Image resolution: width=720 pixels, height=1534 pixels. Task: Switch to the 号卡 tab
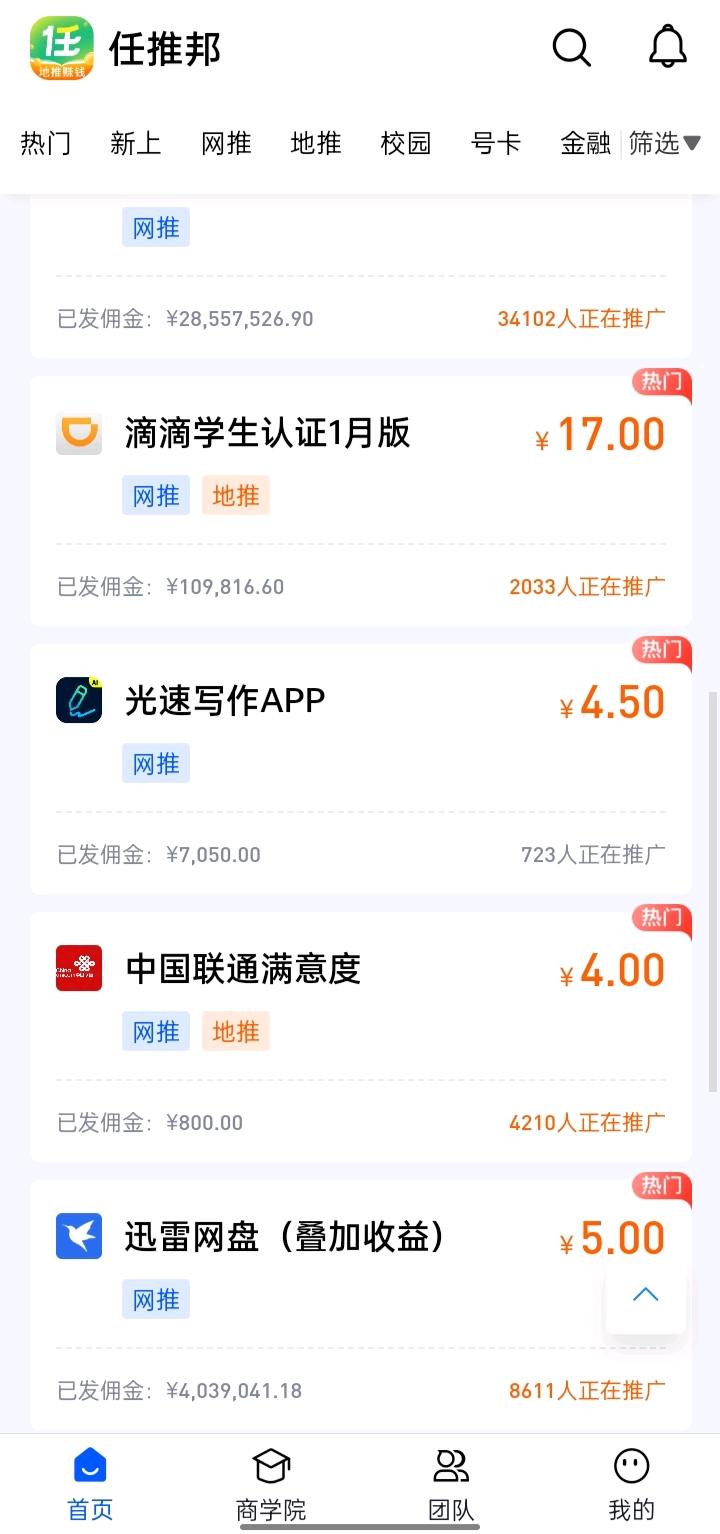(496, 143)
